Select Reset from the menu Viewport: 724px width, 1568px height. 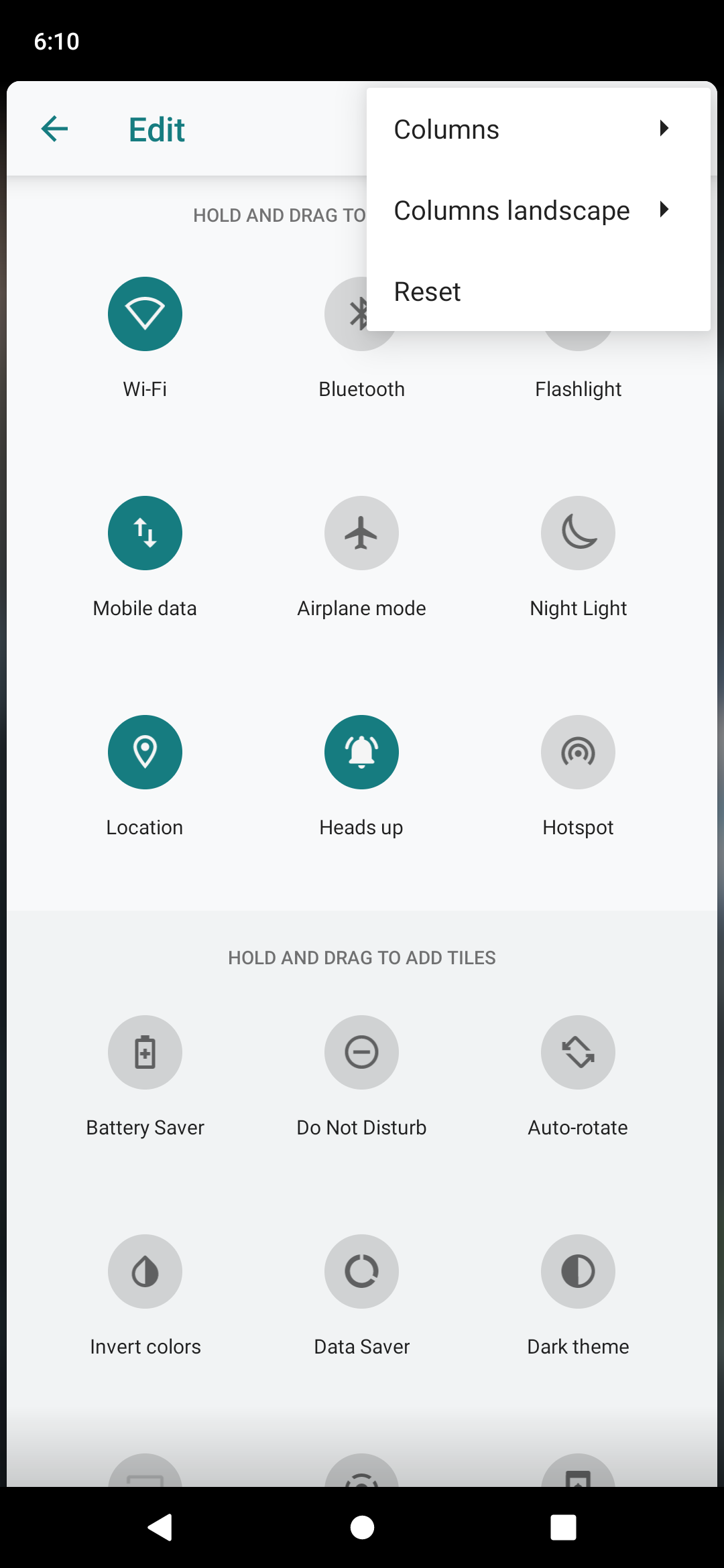point(538,291)
